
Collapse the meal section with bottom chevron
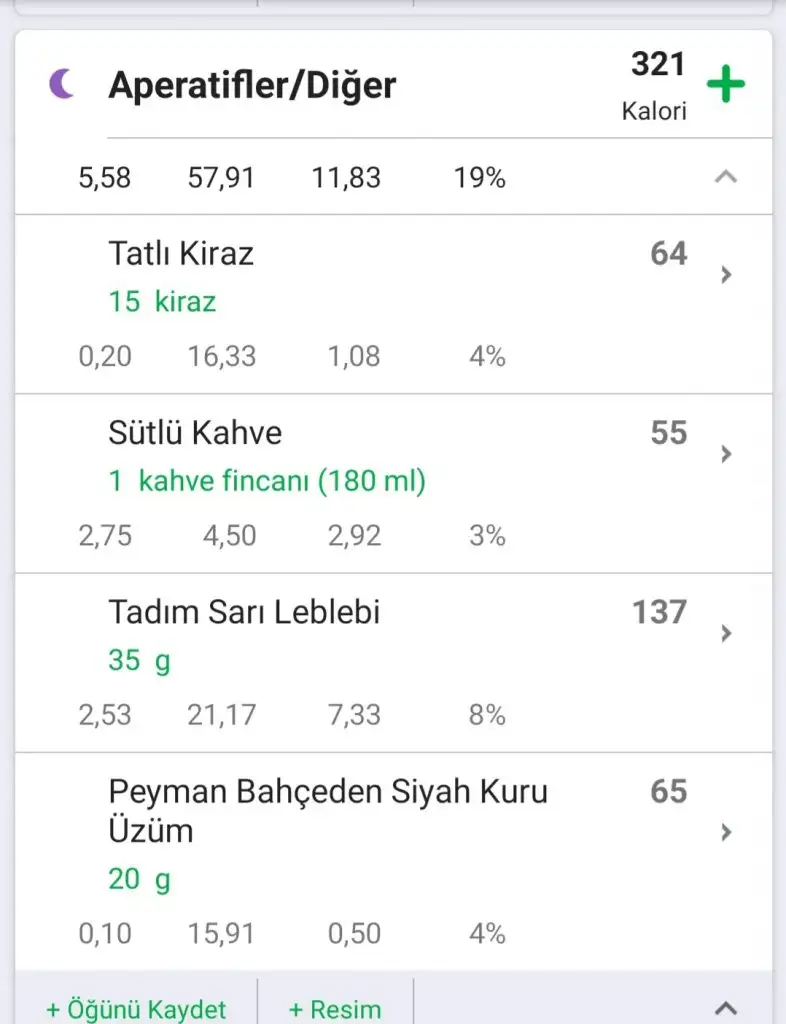(726, 1008)
